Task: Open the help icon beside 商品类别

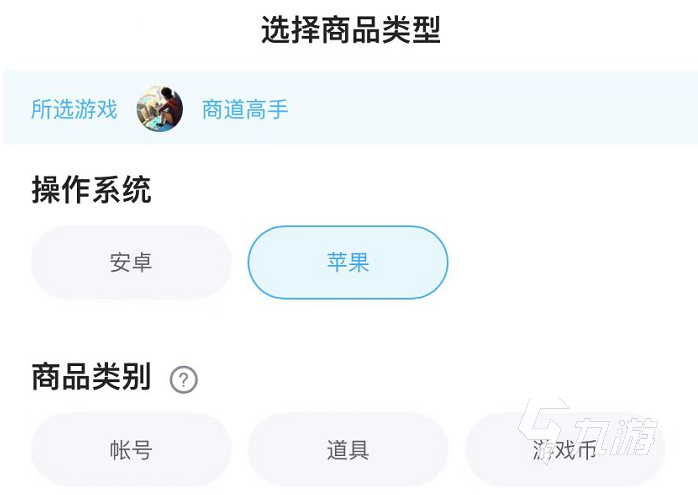Action: [184, 380]
